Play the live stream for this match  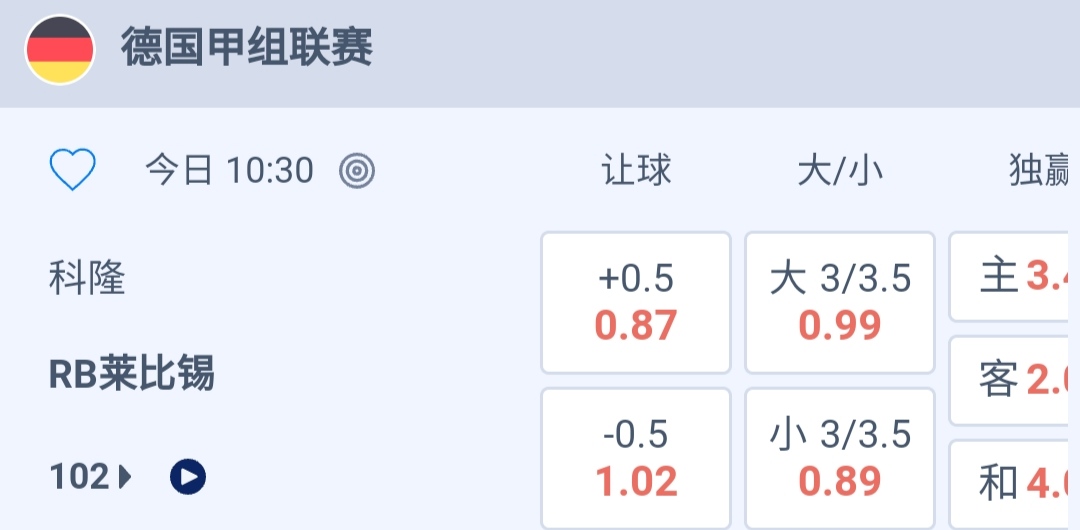tap(188, 477)
